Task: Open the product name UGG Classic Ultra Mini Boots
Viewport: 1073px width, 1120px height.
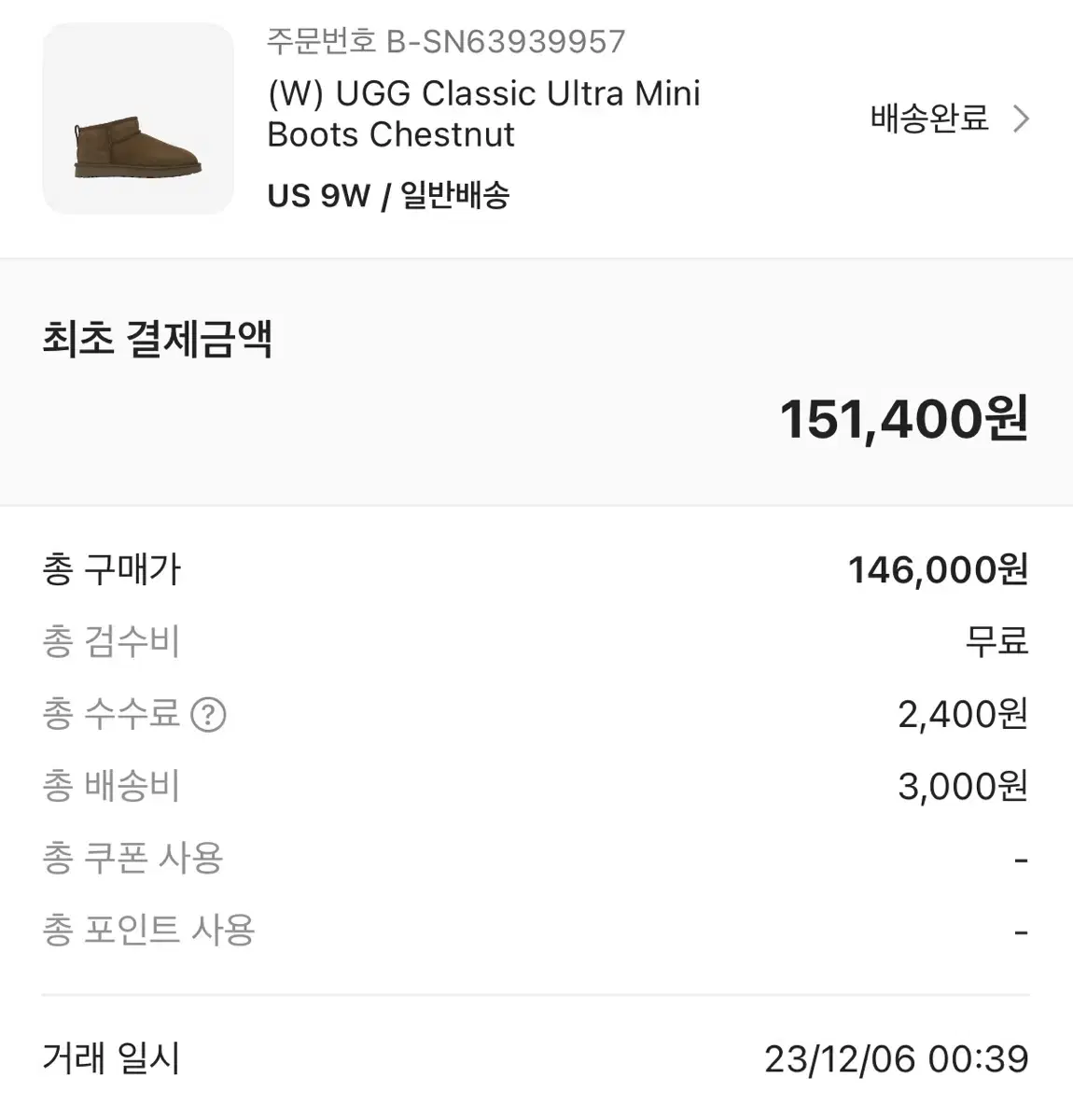Action: click(482, 113)
